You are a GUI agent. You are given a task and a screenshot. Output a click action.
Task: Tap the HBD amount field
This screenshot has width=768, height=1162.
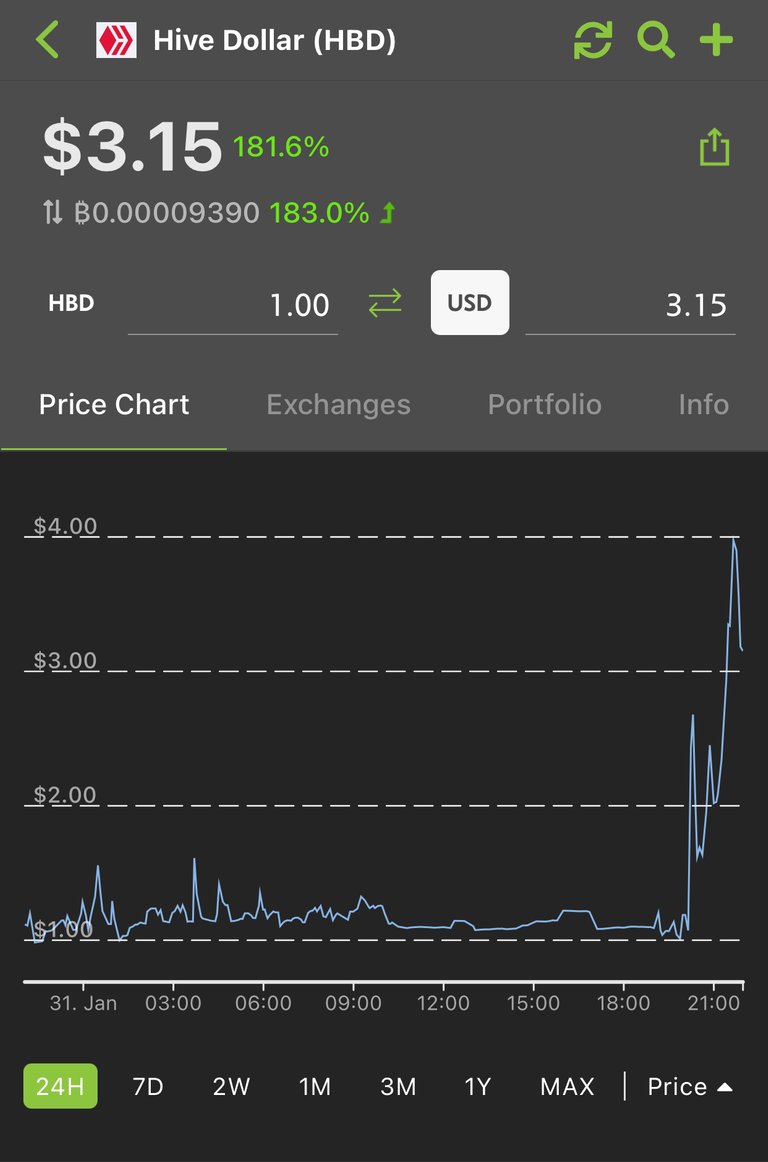[233, 305]
